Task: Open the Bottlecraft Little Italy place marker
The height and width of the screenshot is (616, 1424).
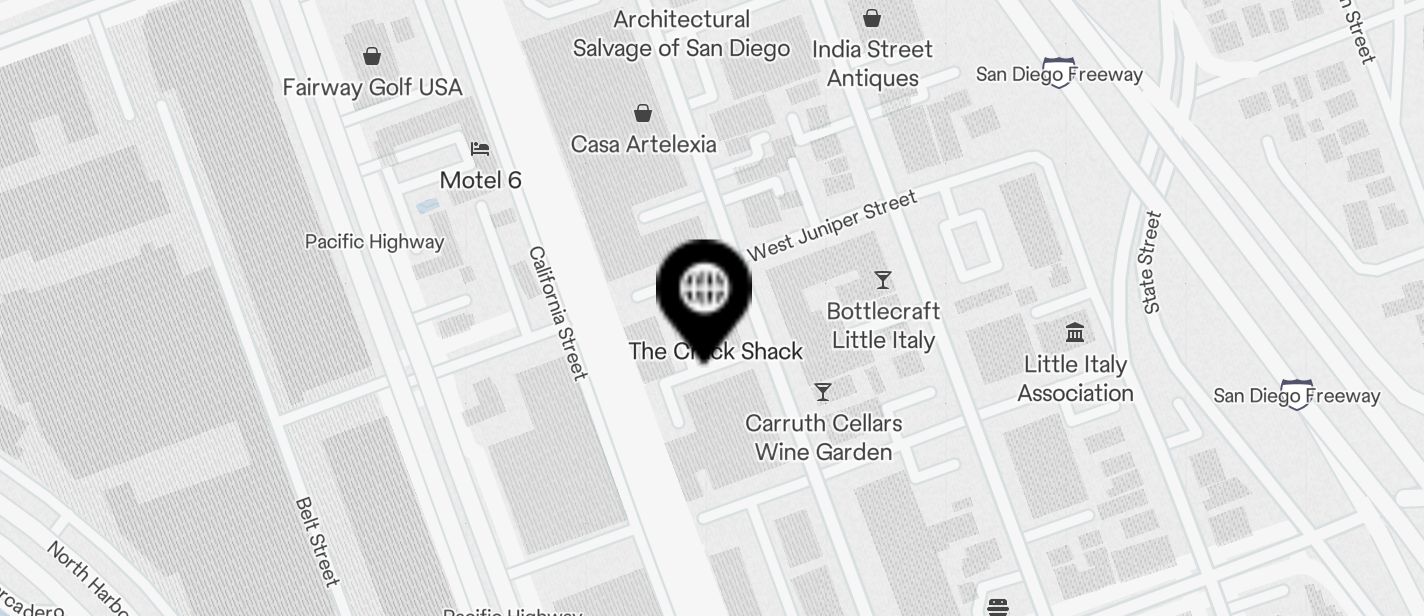Action: (882, 280)
